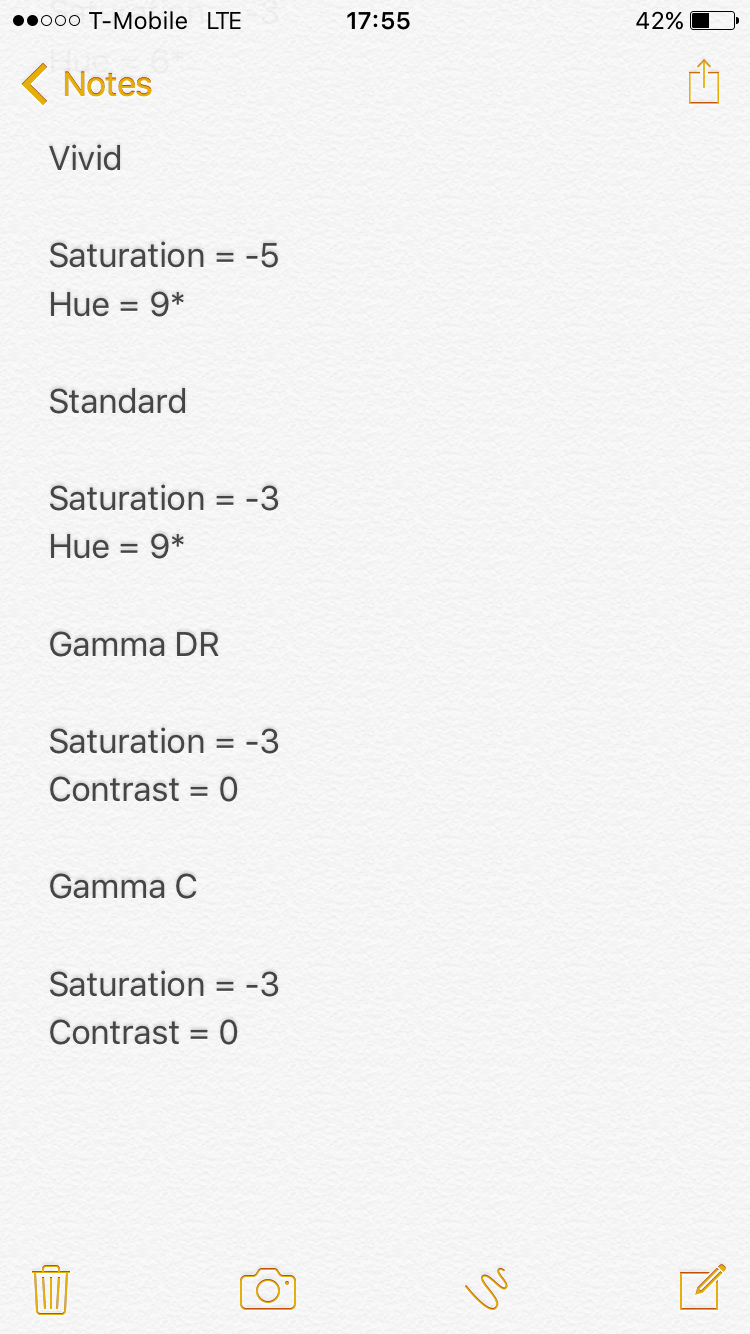Screen dimensions: 750x1334
Task: Tap the note body to edit it
Action: click(375, 595)
